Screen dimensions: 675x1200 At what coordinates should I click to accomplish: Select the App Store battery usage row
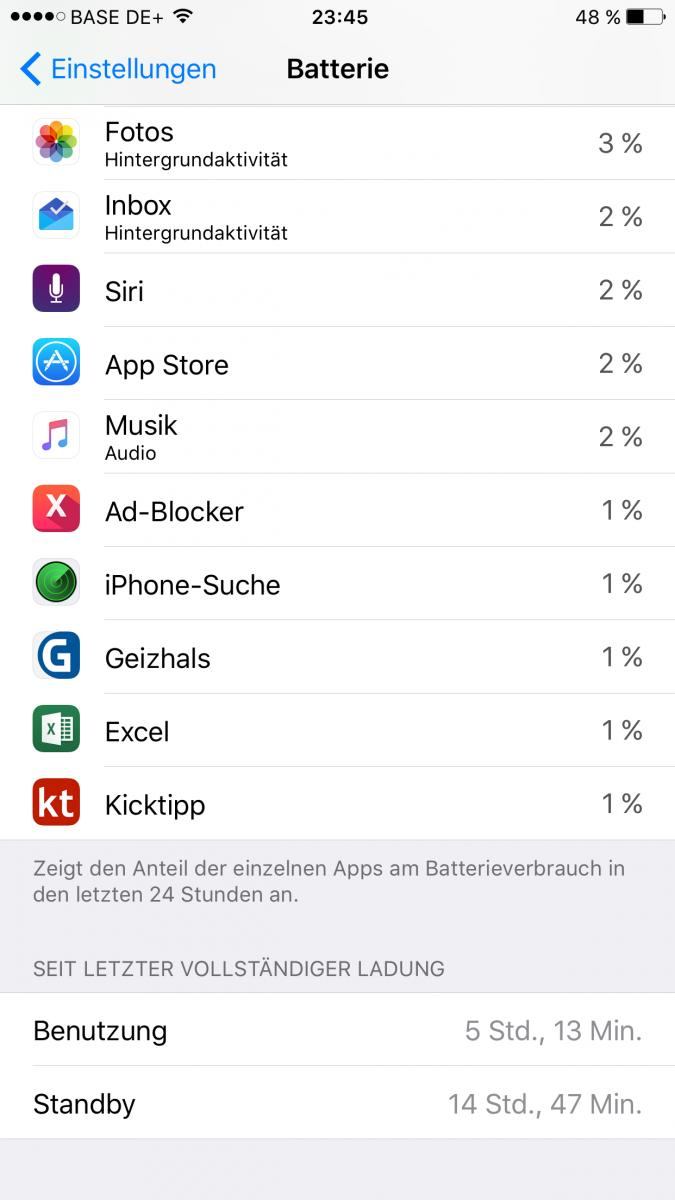[x=337, y=364]
